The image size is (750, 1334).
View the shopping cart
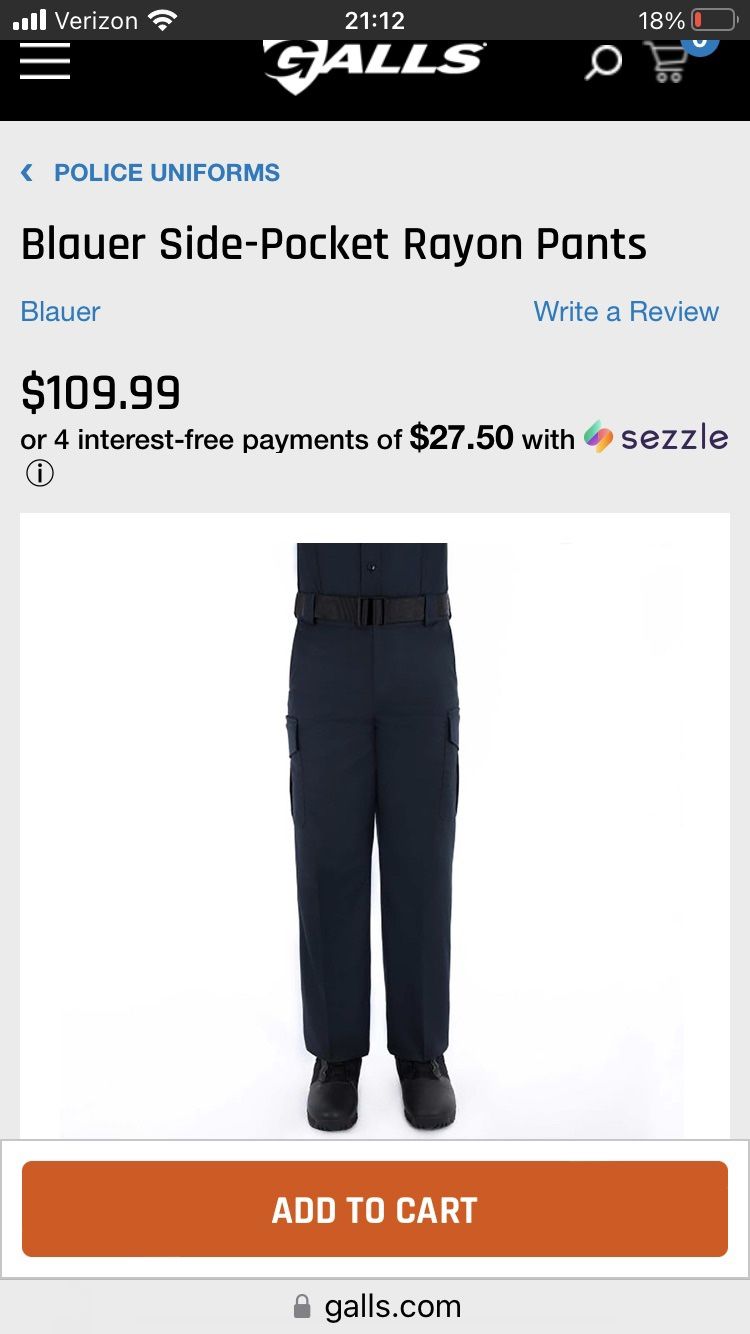pos(668,62)
